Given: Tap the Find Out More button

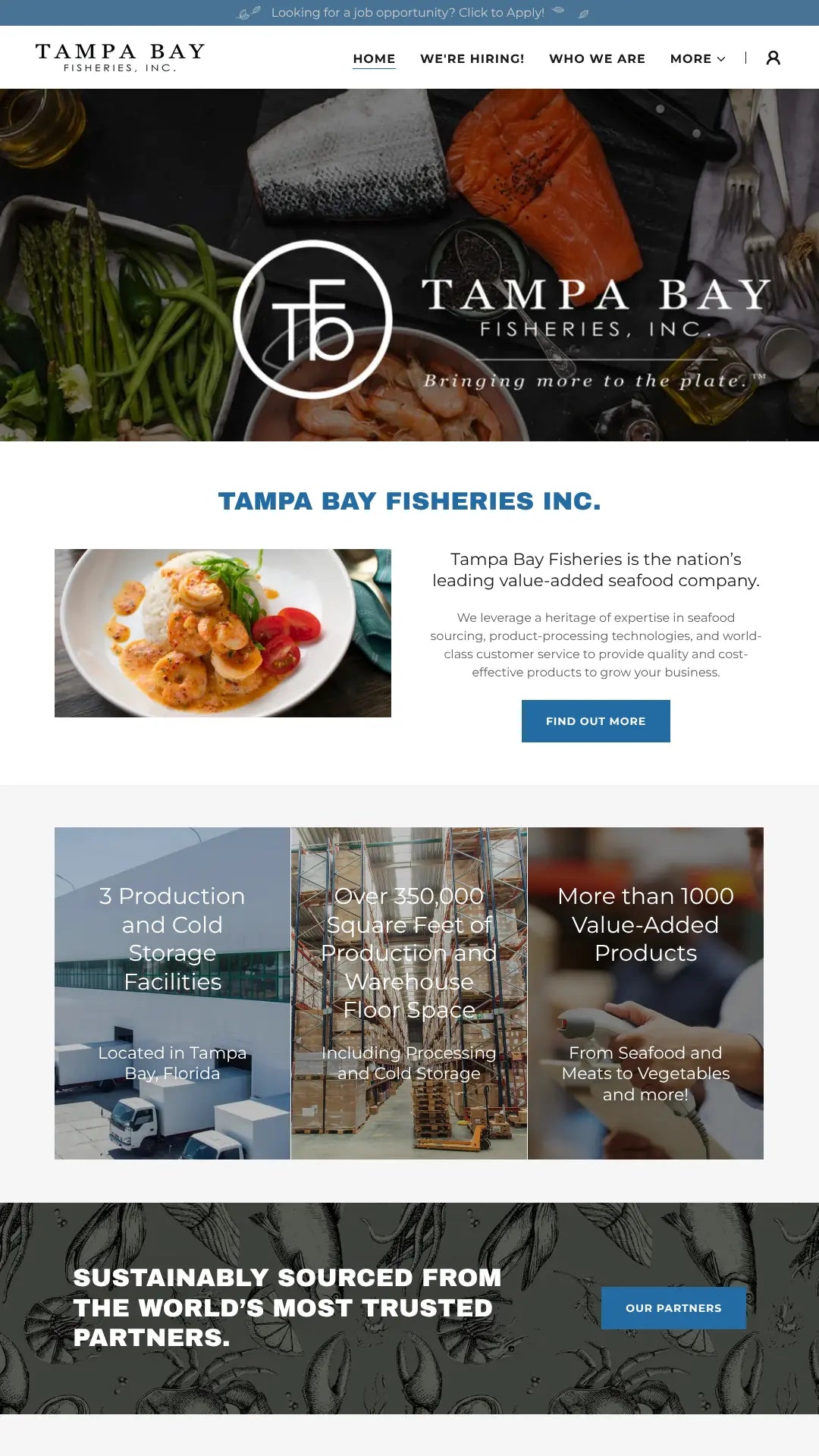Looking at the screenshot, I should click(x=595, y=721).
